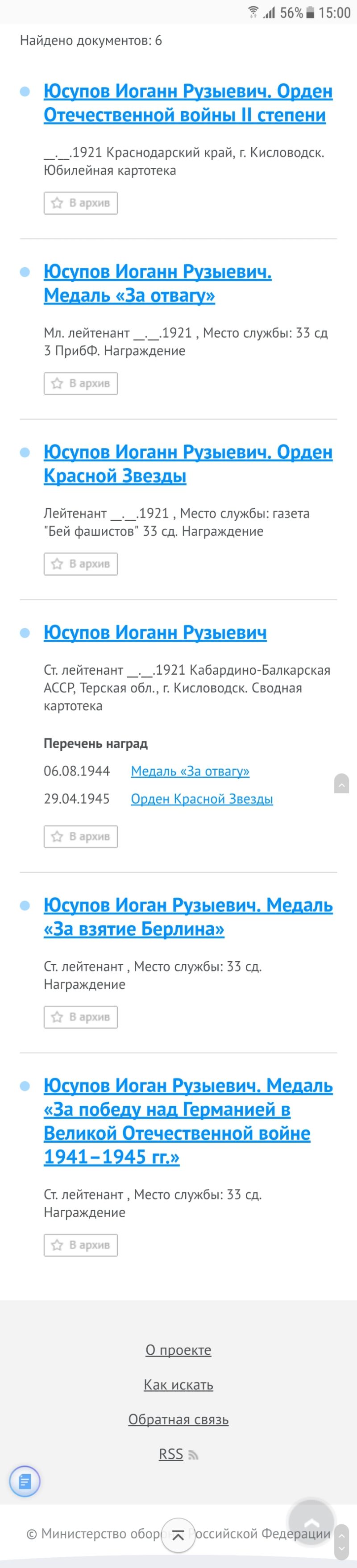Open Медаль «За отвагу» dated 06.08.1944
This screenshot has width=357, height=1568.
coord(190,771)
